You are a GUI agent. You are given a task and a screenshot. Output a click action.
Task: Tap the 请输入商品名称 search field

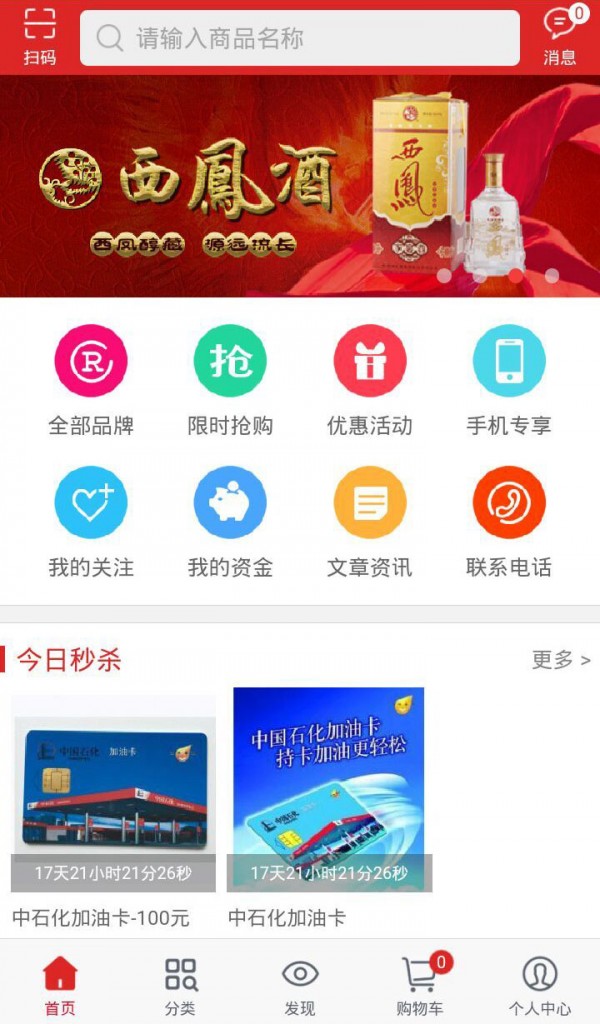tap(300, 38)
